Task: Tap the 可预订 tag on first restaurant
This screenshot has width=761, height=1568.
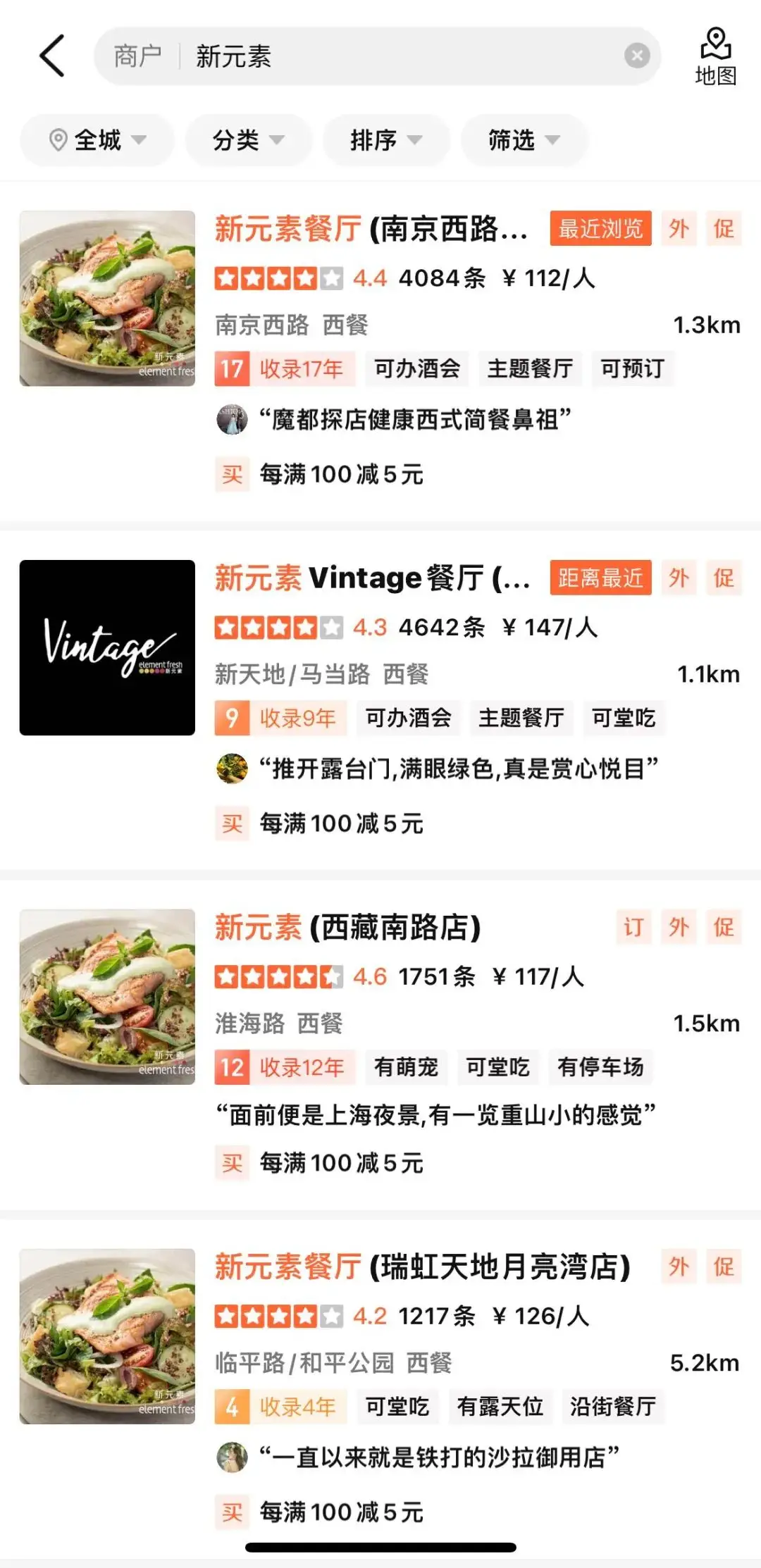Action: [632, 368]
